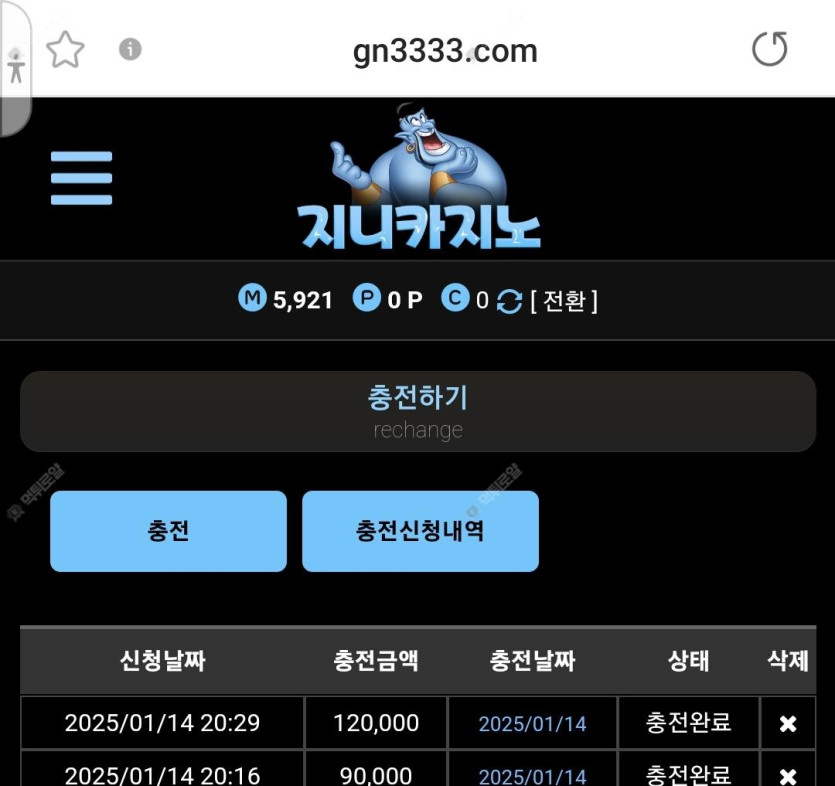
Task: View site info icon
Action: (130, 49)
